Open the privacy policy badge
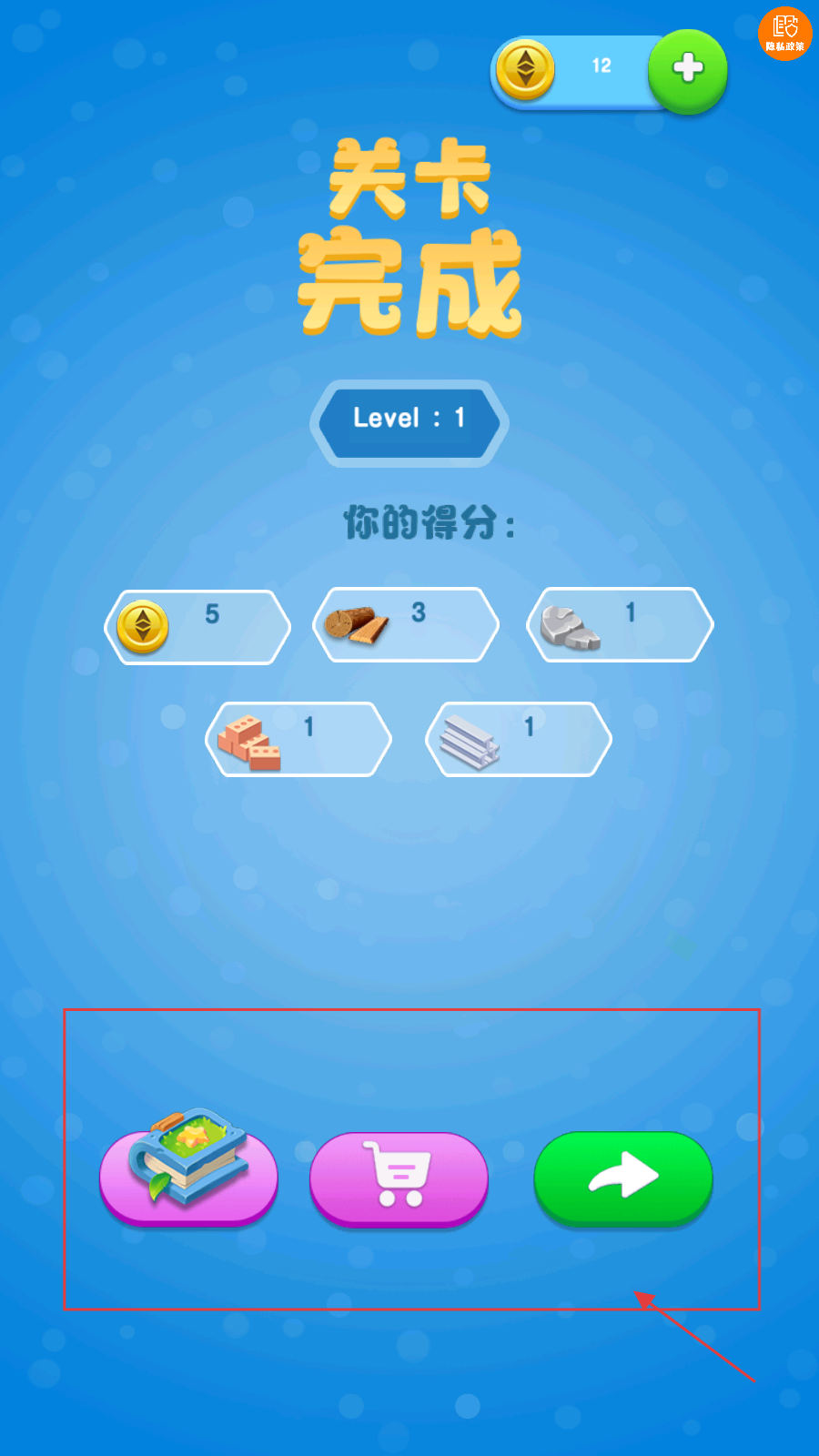Viewport: 819px width, 1456px height. 784,34
